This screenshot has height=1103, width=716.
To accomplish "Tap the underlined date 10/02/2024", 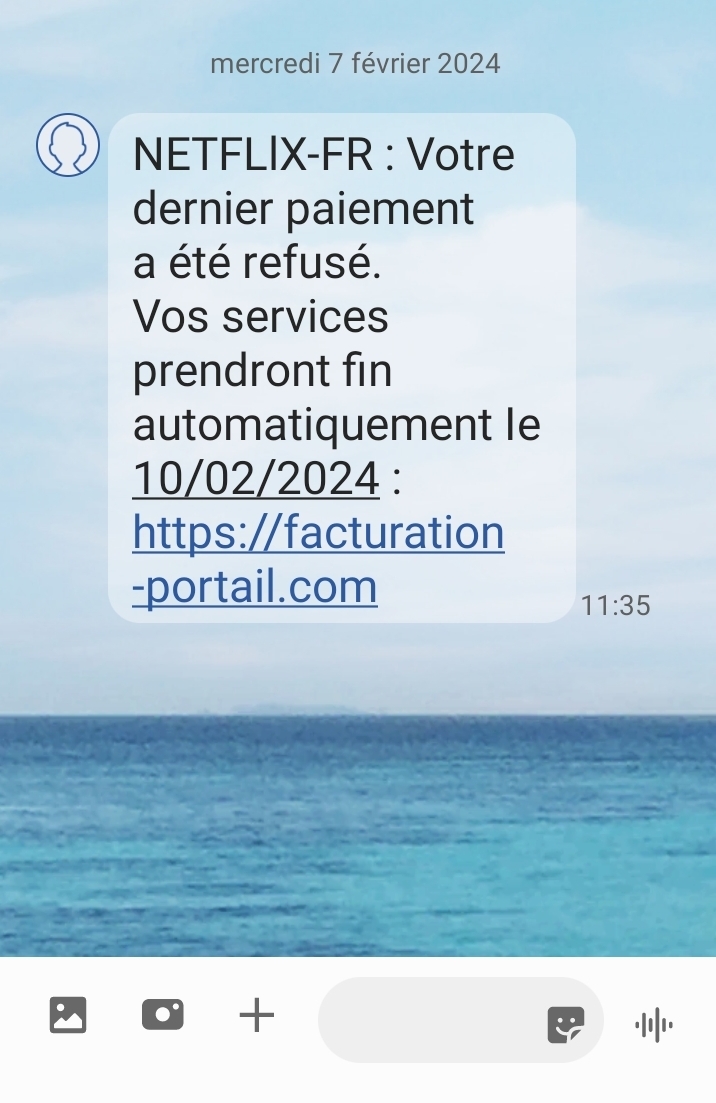I will 256,480.
